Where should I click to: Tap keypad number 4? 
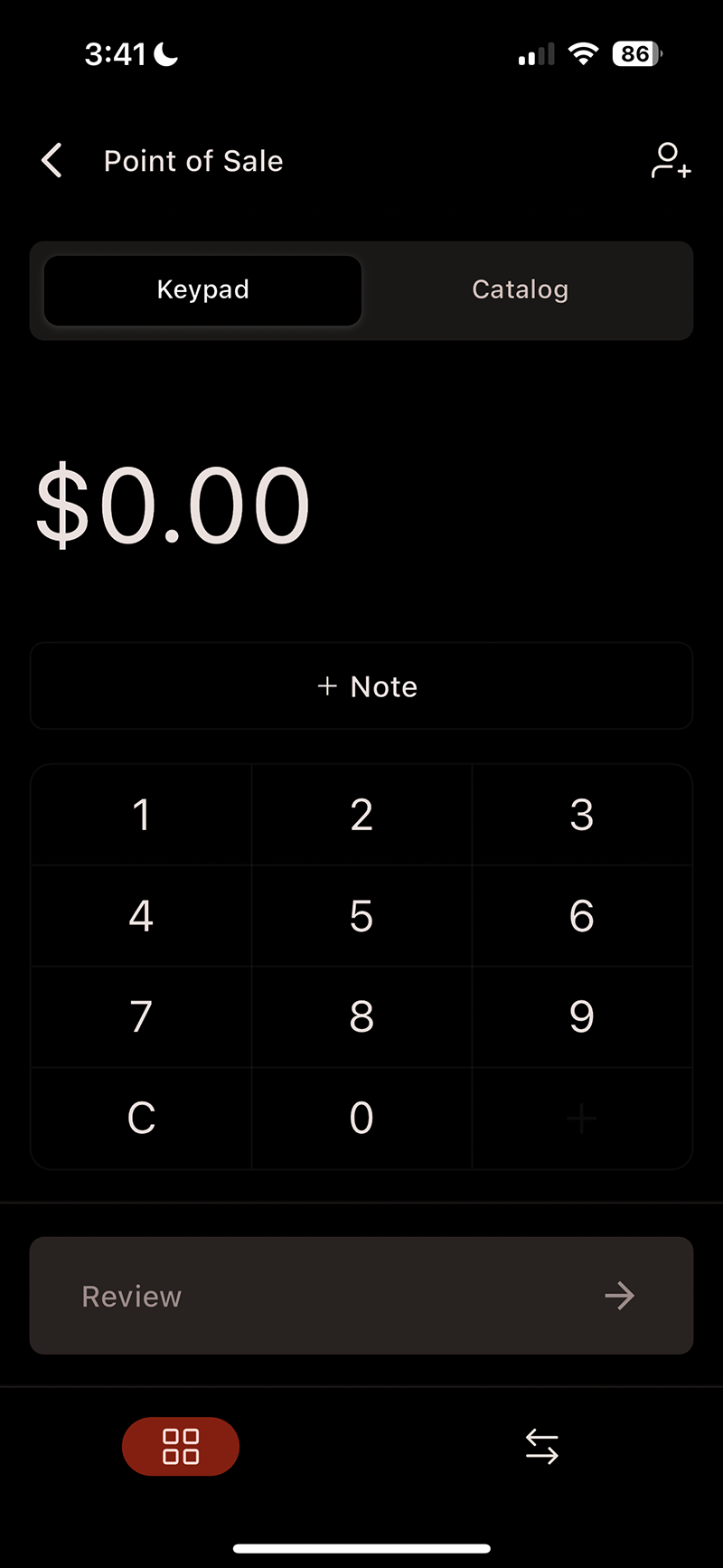pos(141,916)
